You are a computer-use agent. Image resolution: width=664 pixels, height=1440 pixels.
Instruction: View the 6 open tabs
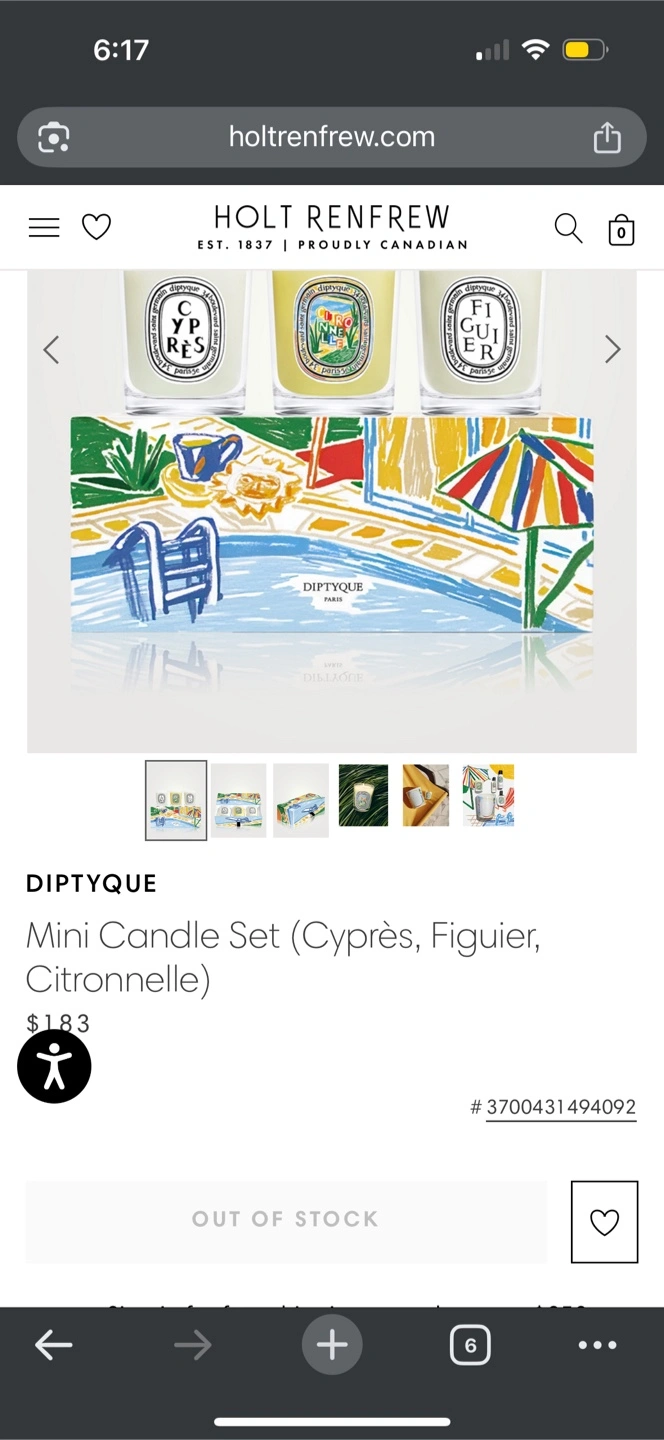(x=470, y=1345)
